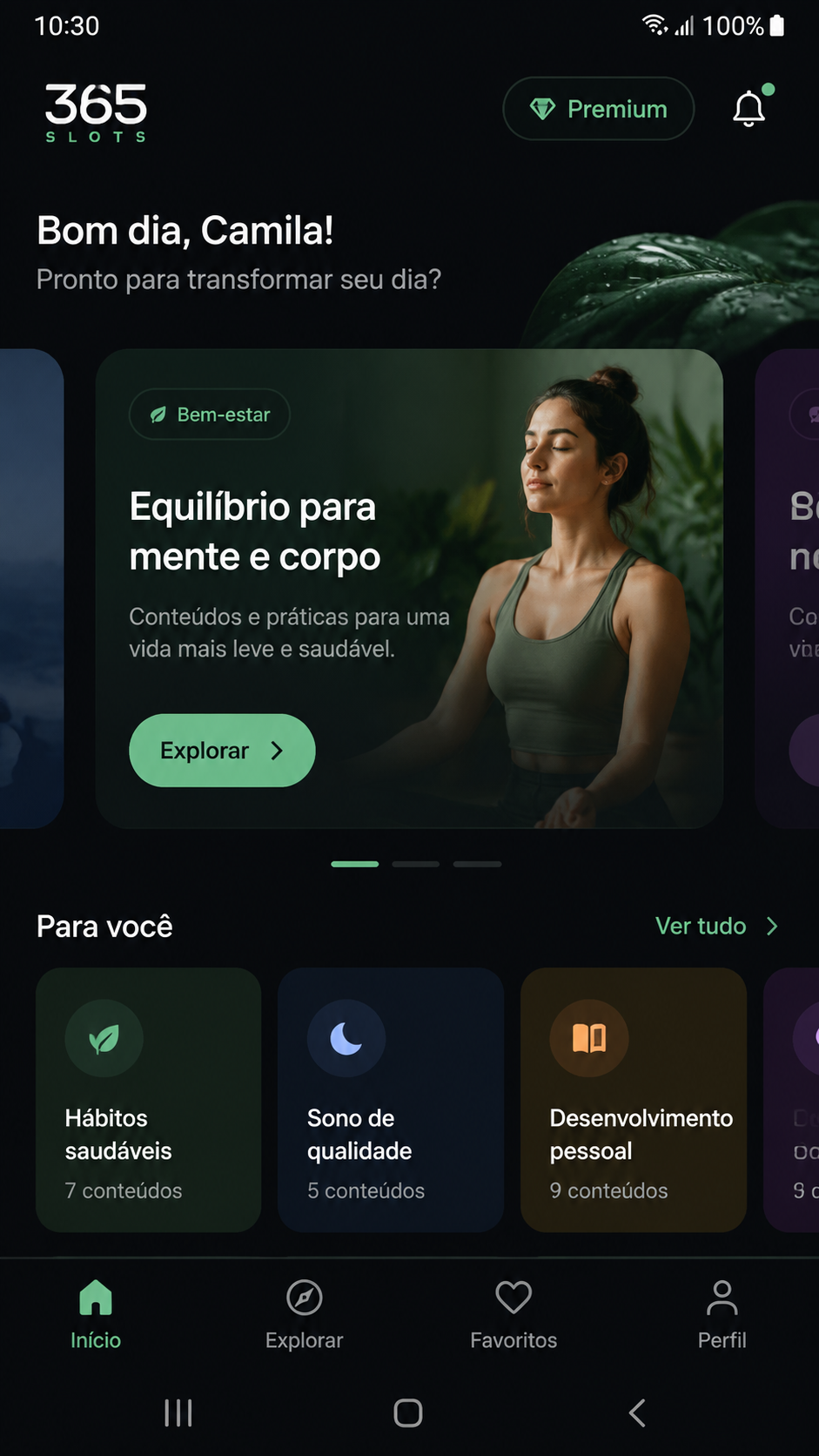Select the Bem-estar chip
The width and height of the screenshot is (819, 1456).
[210, 415]
